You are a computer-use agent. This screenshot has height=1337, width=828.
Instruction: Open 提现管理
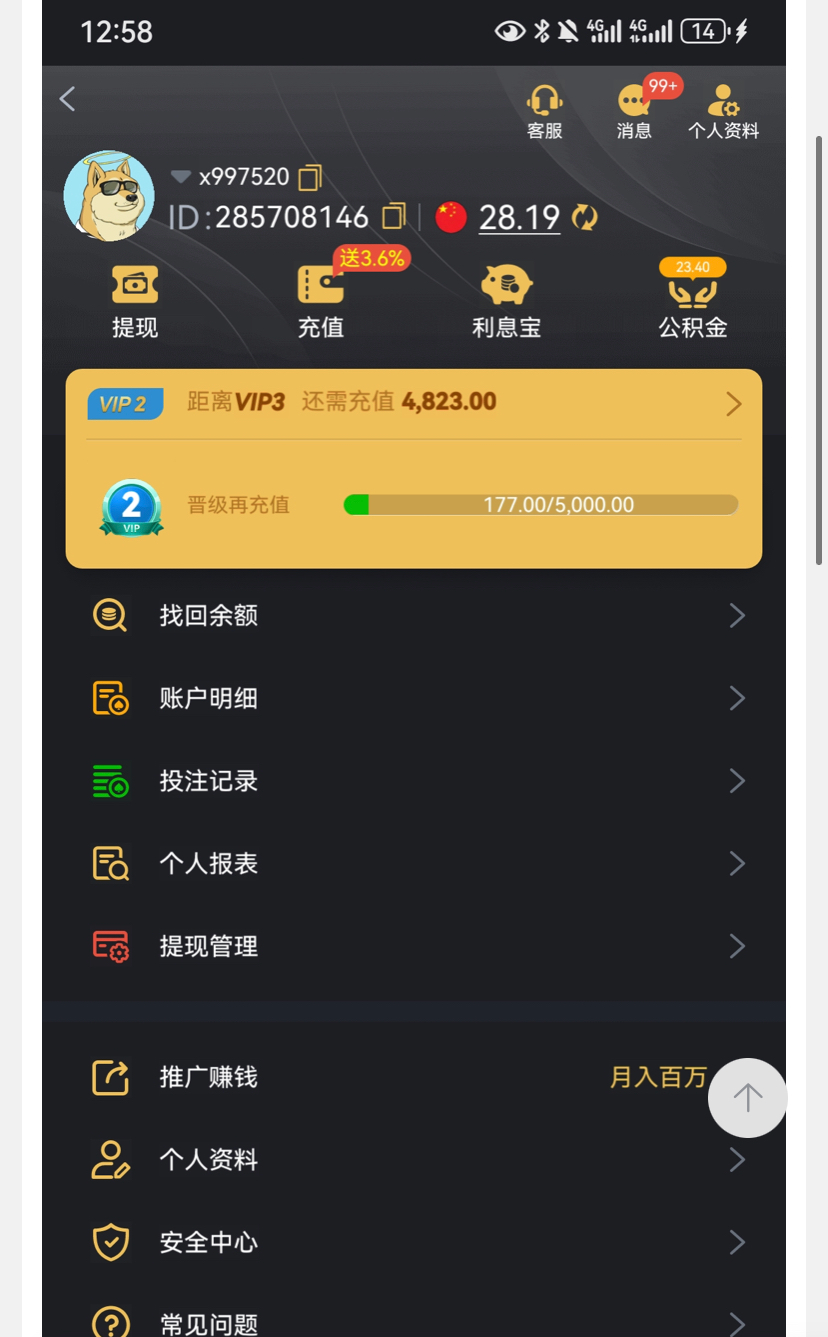click(414, 946)
